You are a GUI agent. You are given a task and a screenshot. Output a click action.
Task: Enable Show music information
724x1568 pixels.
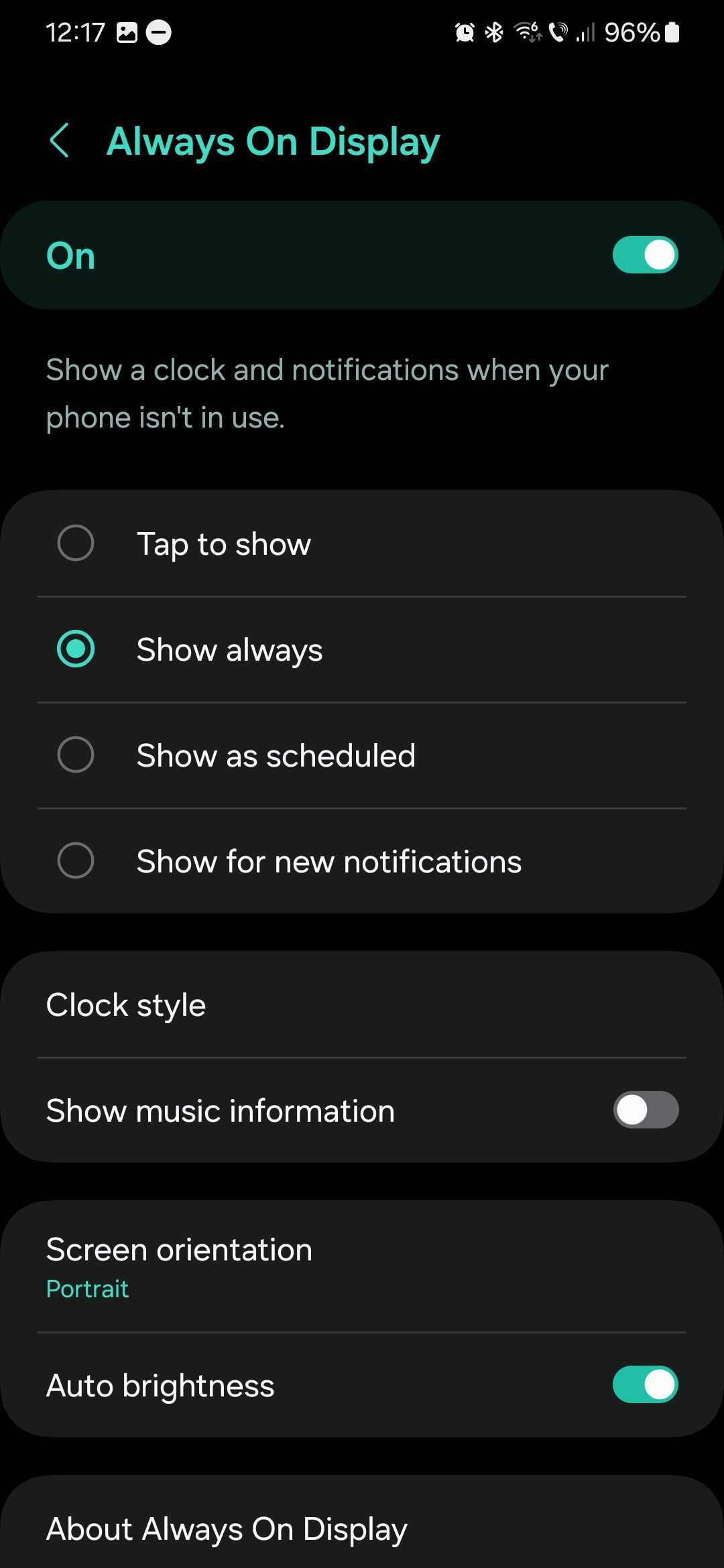pyautogui.click(x=645, y=1110)
